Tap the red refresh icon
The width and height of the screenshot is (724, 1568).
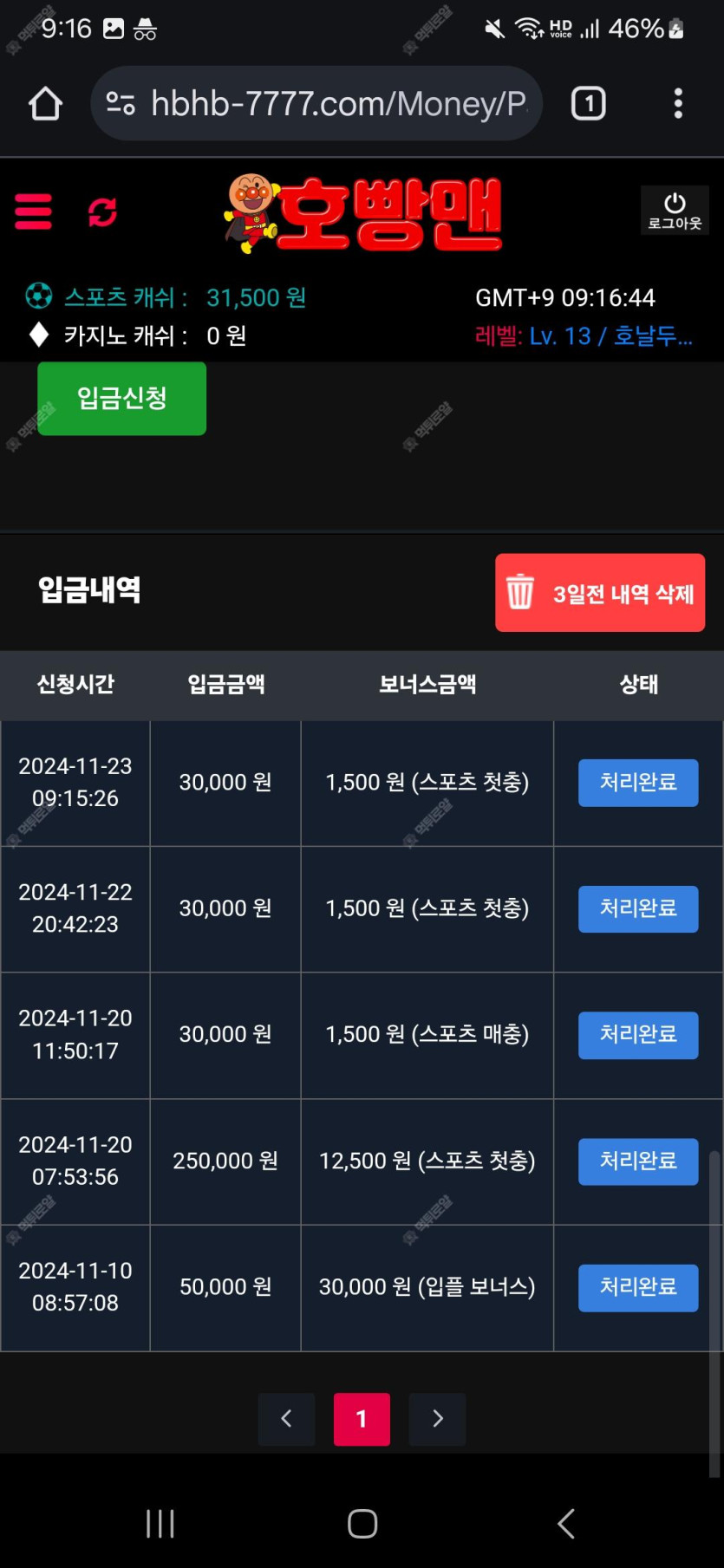click(102, 211)
